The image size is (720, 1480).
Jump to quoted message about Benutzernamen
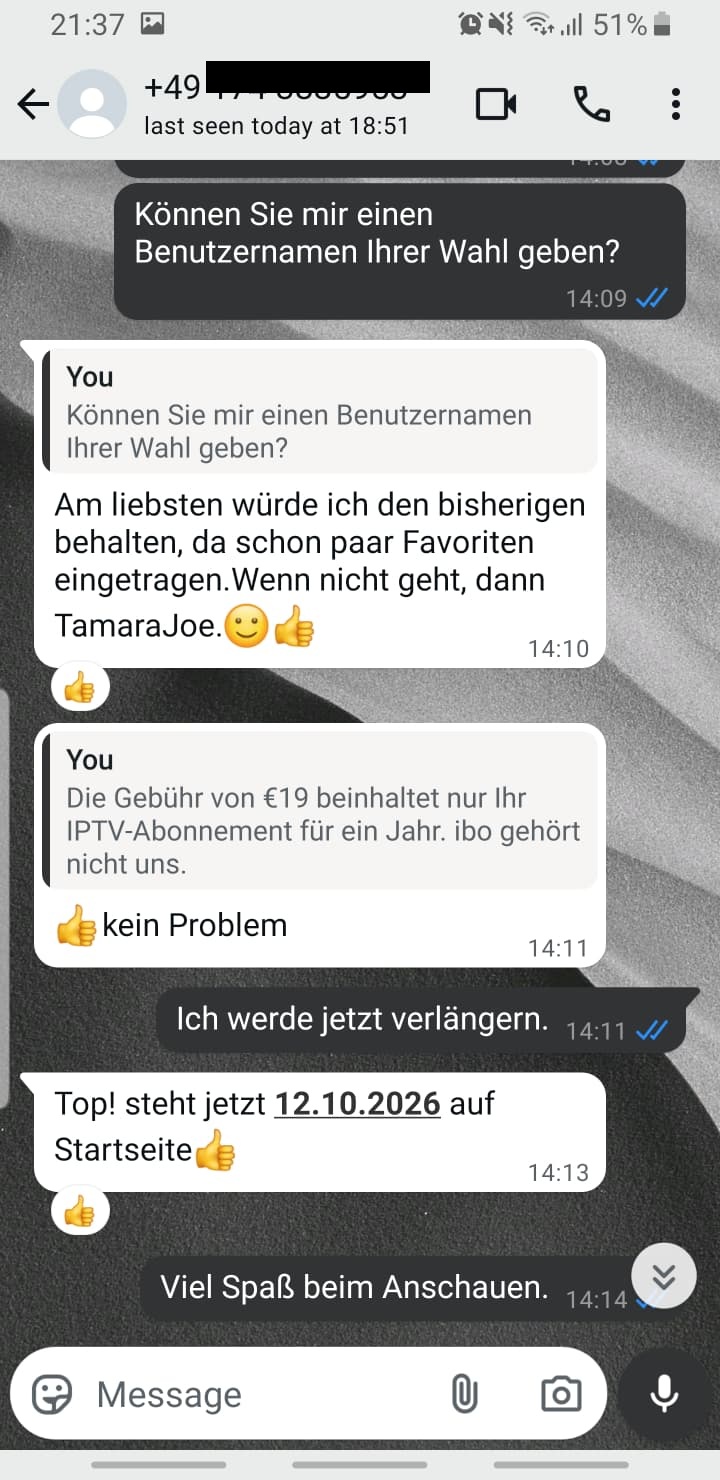pyautogui.click(x=320, y=411)
